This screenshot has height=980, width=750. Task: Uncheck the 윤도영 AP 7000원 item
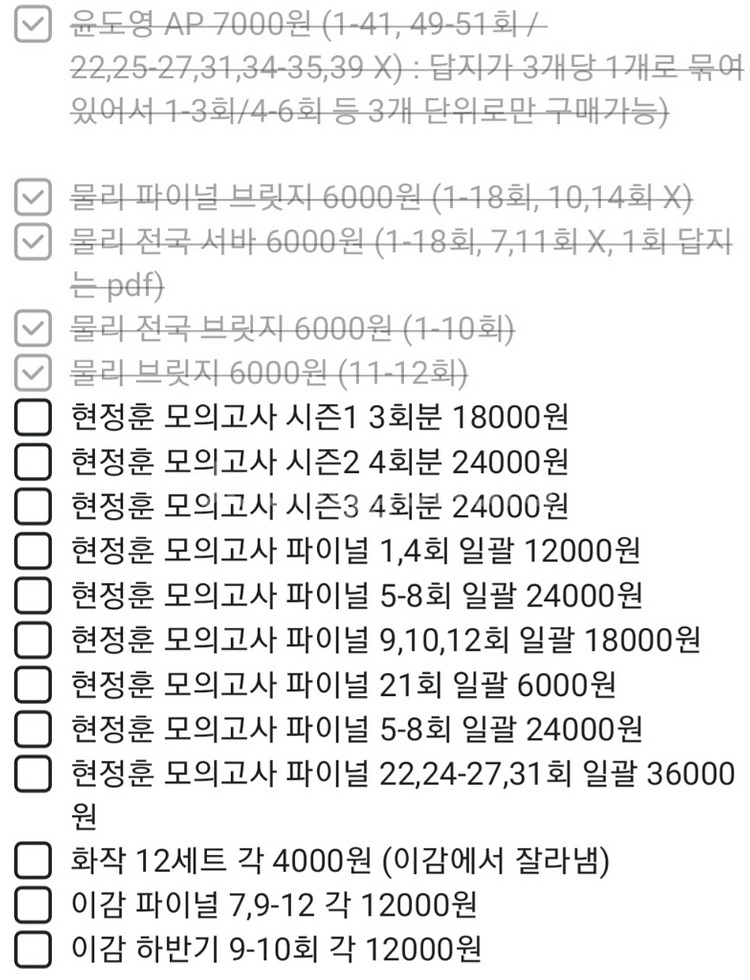(33, 27)
